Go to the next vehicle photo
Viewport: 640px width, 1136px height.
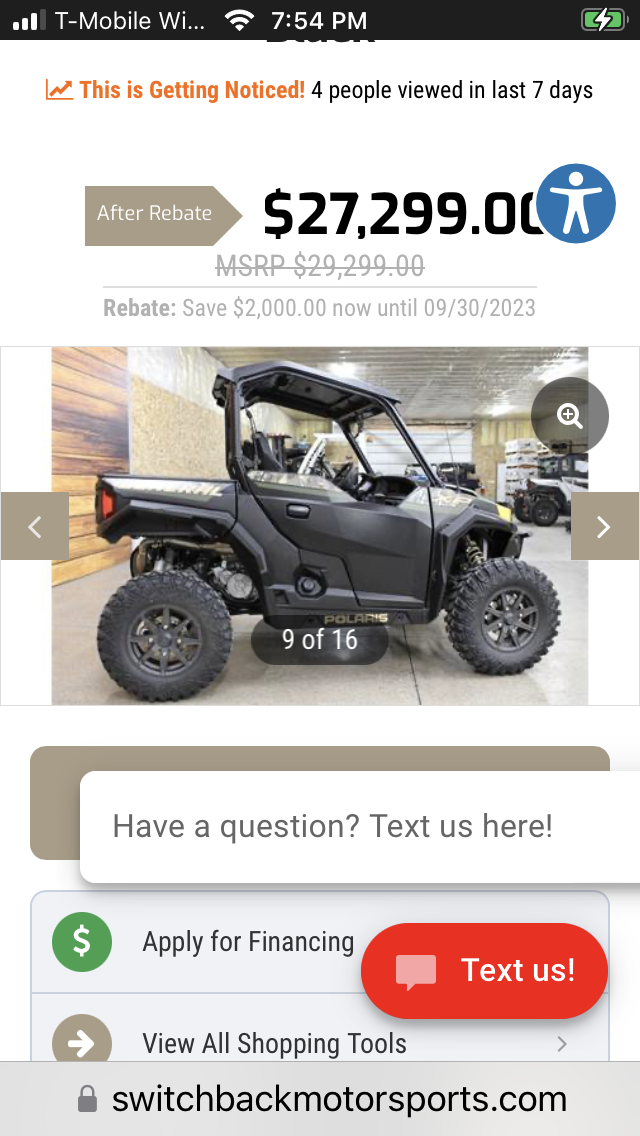tap(604, 526)
